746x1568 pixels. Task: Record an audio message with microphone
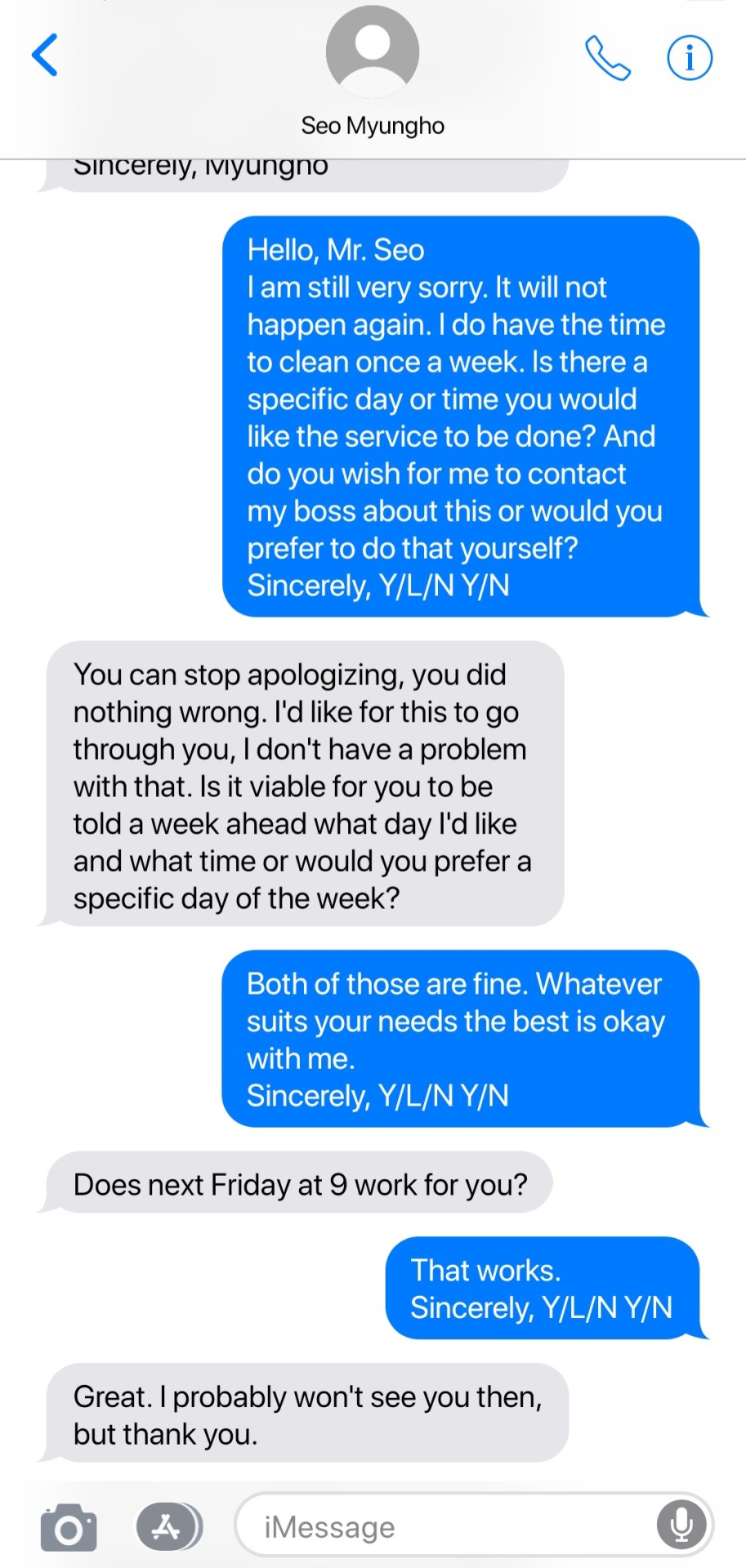coord(681,1525)
